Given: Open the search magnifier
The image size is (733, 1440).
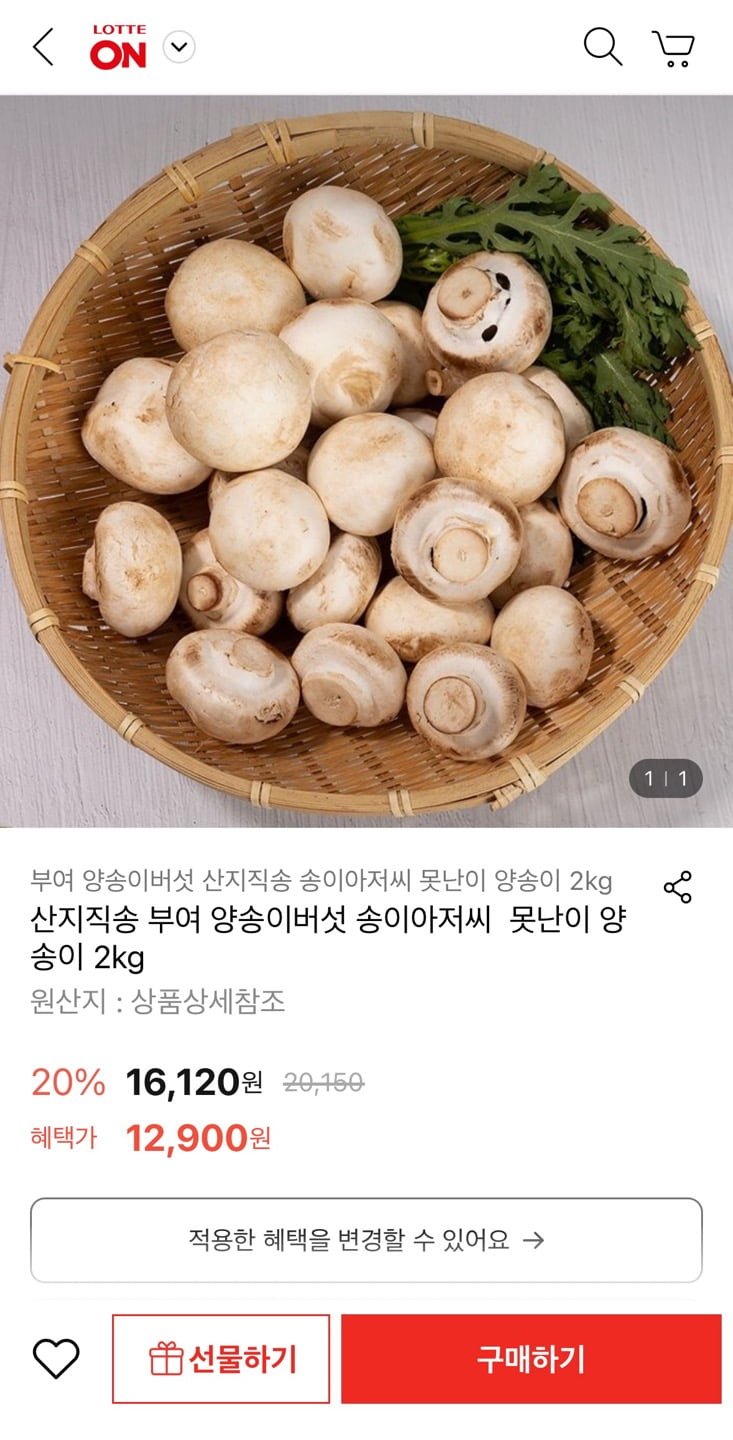Looking at the screenshot, I should pos(602,47).
